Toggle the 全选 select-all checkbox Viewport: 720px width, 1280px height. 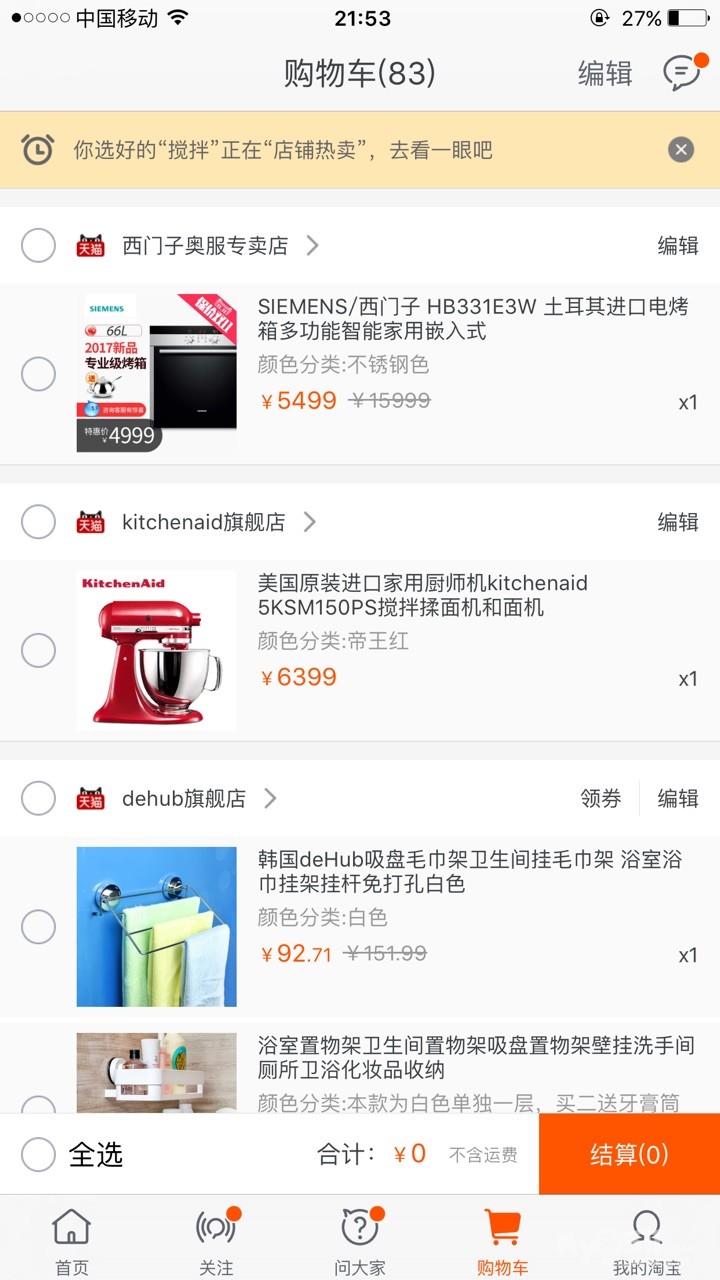coord(38,1154)
